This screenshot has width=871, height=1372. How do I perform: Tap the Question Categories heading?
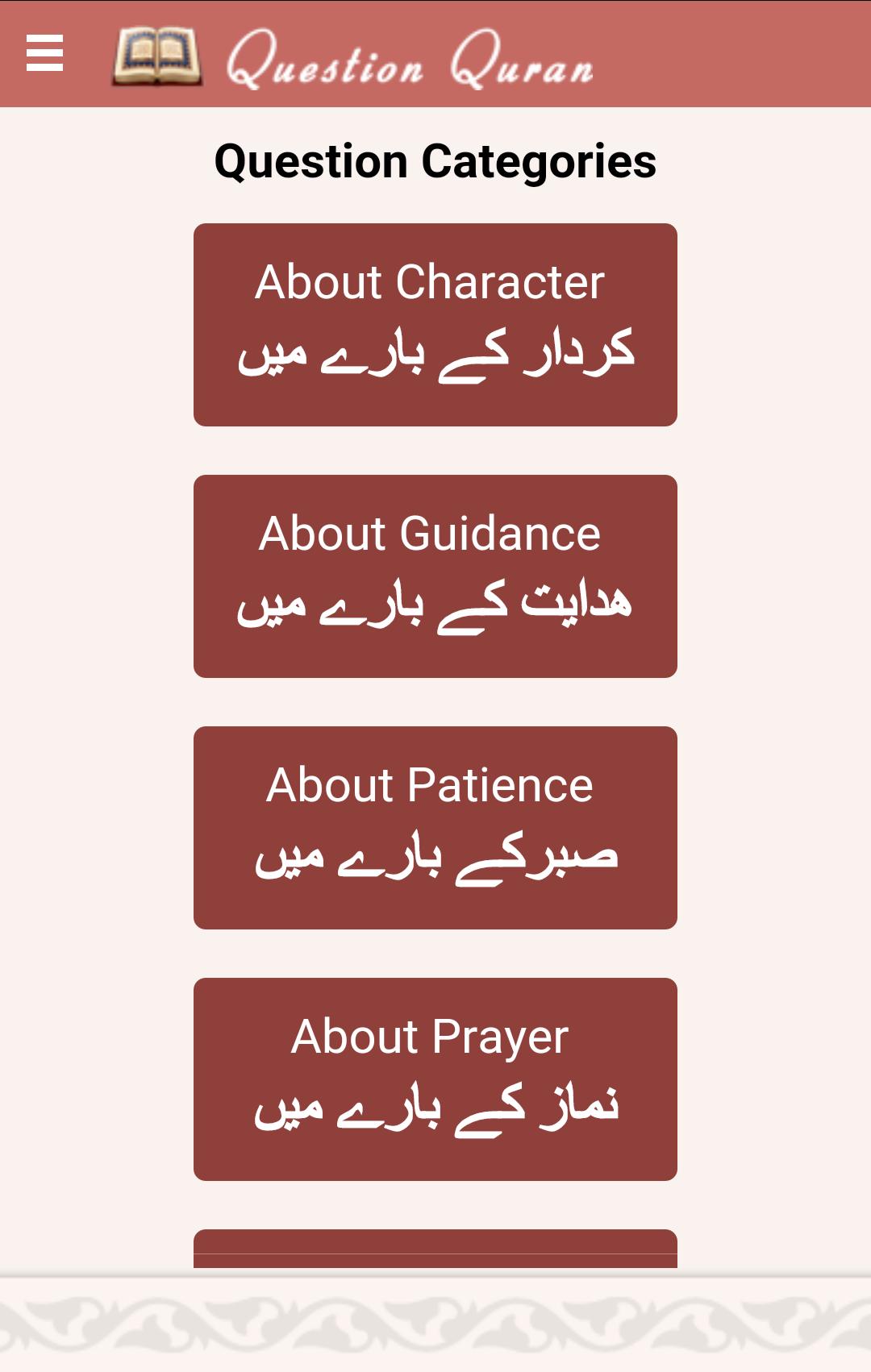(435, 160)
